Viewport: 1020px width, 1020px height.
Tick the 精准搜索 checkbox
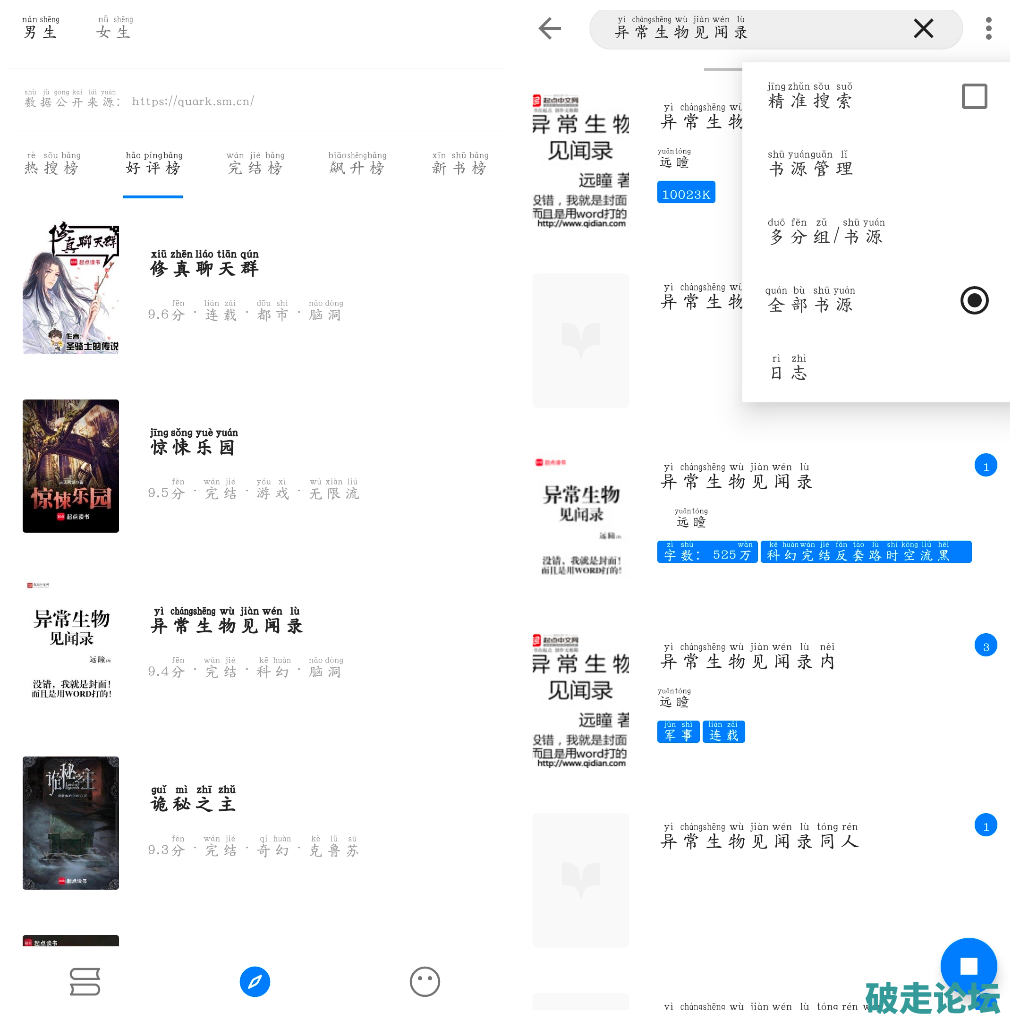click(x=974, y=97)
